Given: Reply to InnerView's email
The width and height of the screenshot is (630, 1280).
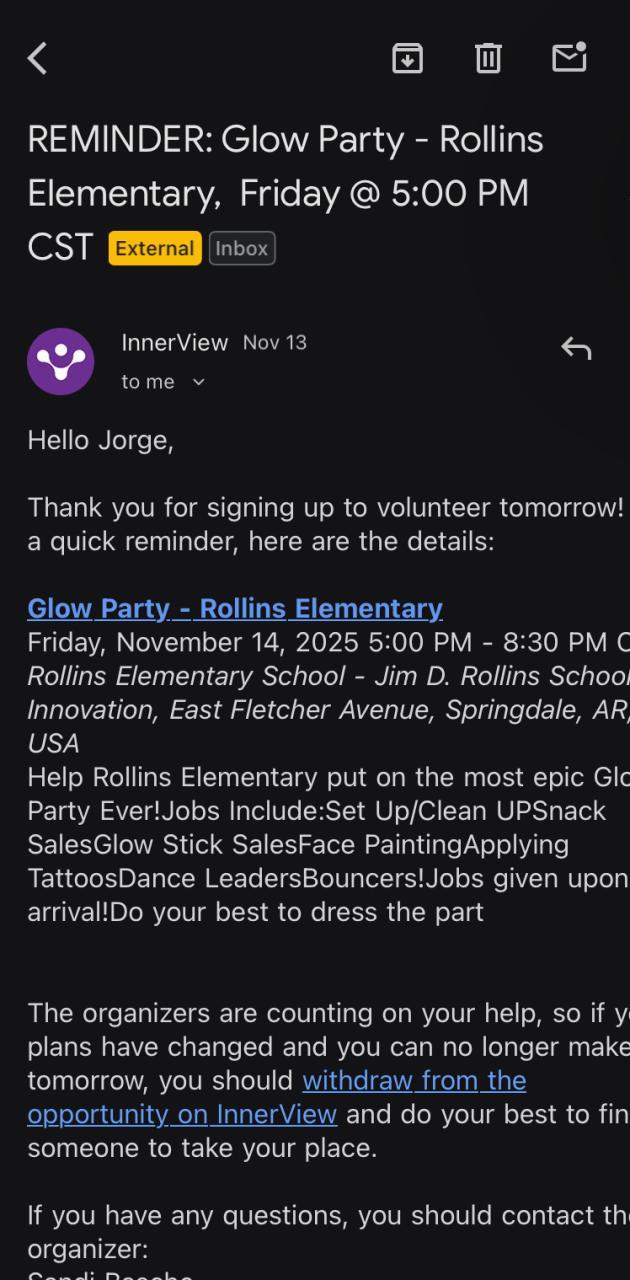Looking at the screenshot, I should click(x=576, y=349).
